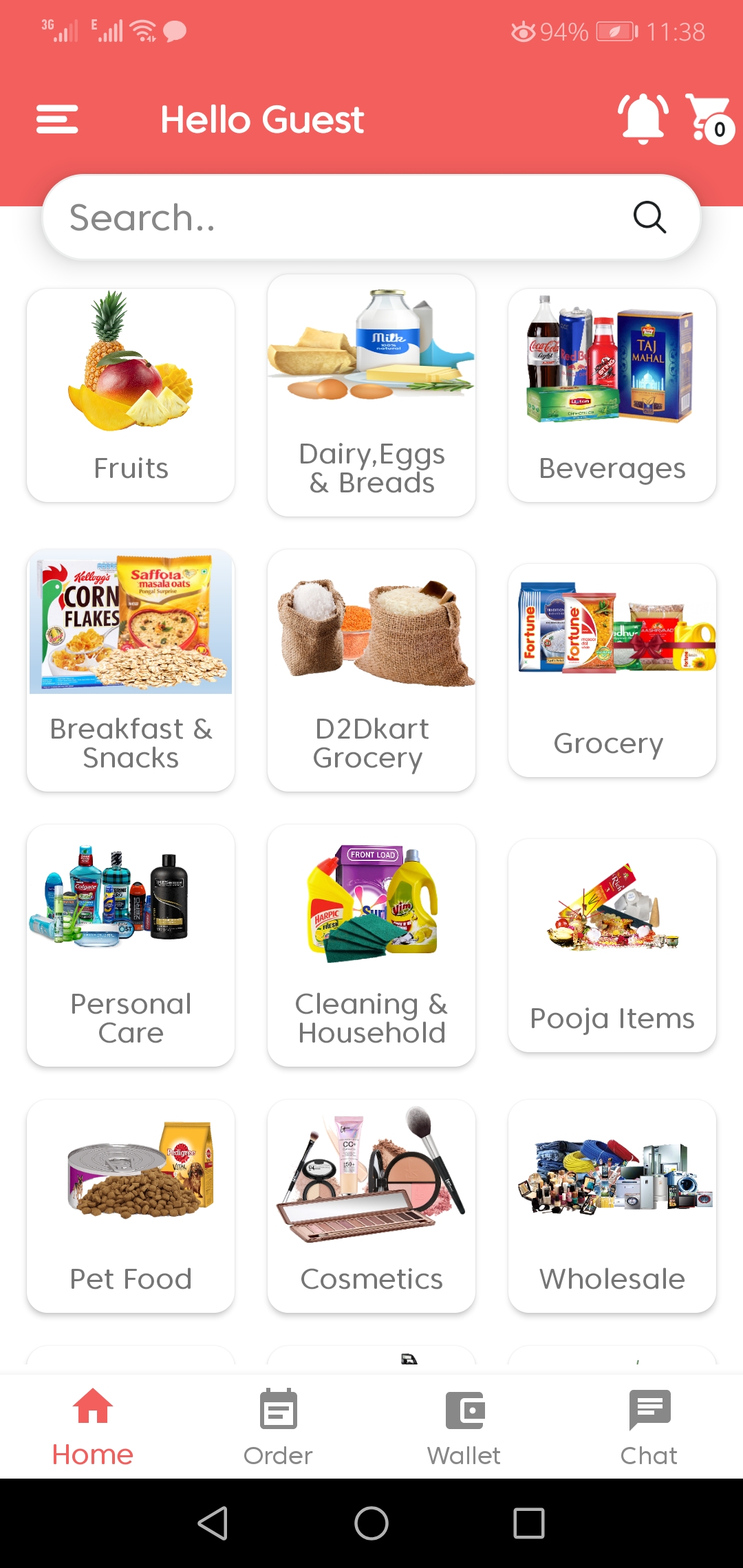
Task: Browse the Beverages category
Action: [x=612, y=395]
